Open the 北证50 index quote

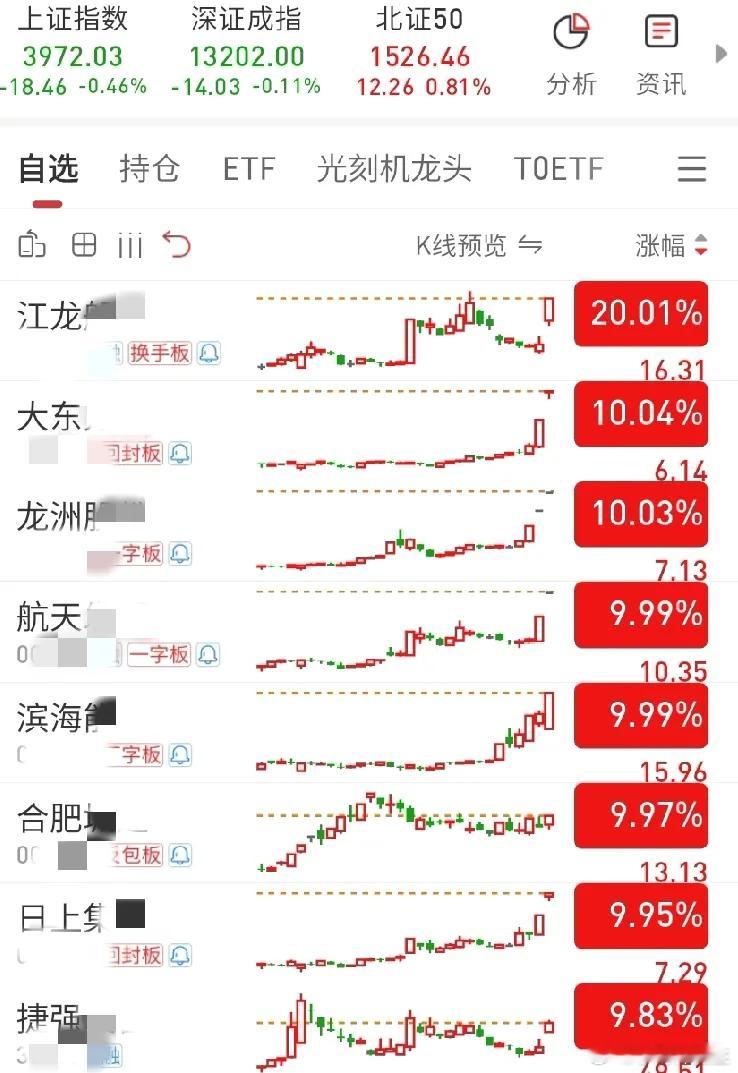coord(423,52)
